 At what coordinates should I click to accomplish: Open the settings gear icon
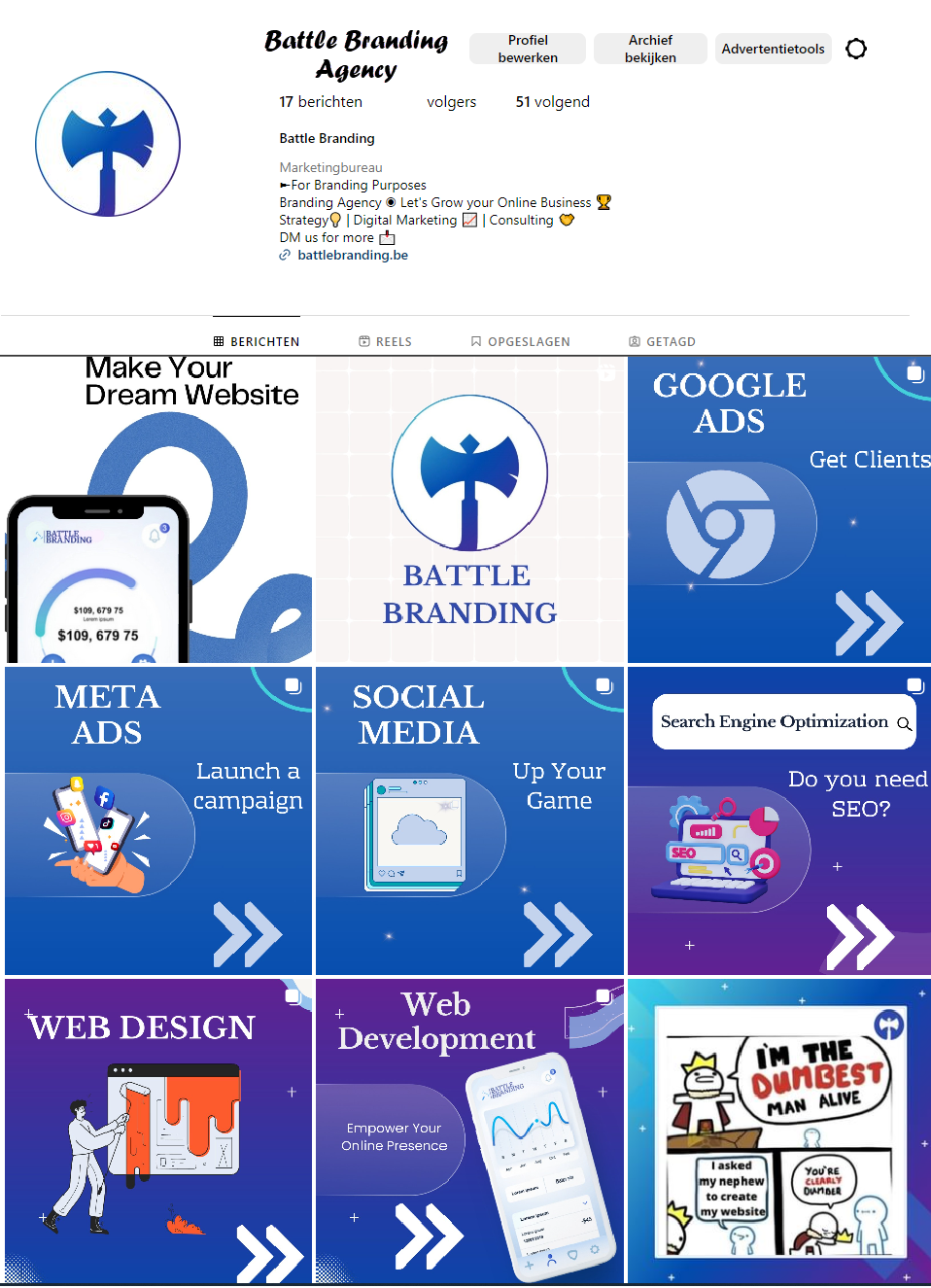coord(856,49)
